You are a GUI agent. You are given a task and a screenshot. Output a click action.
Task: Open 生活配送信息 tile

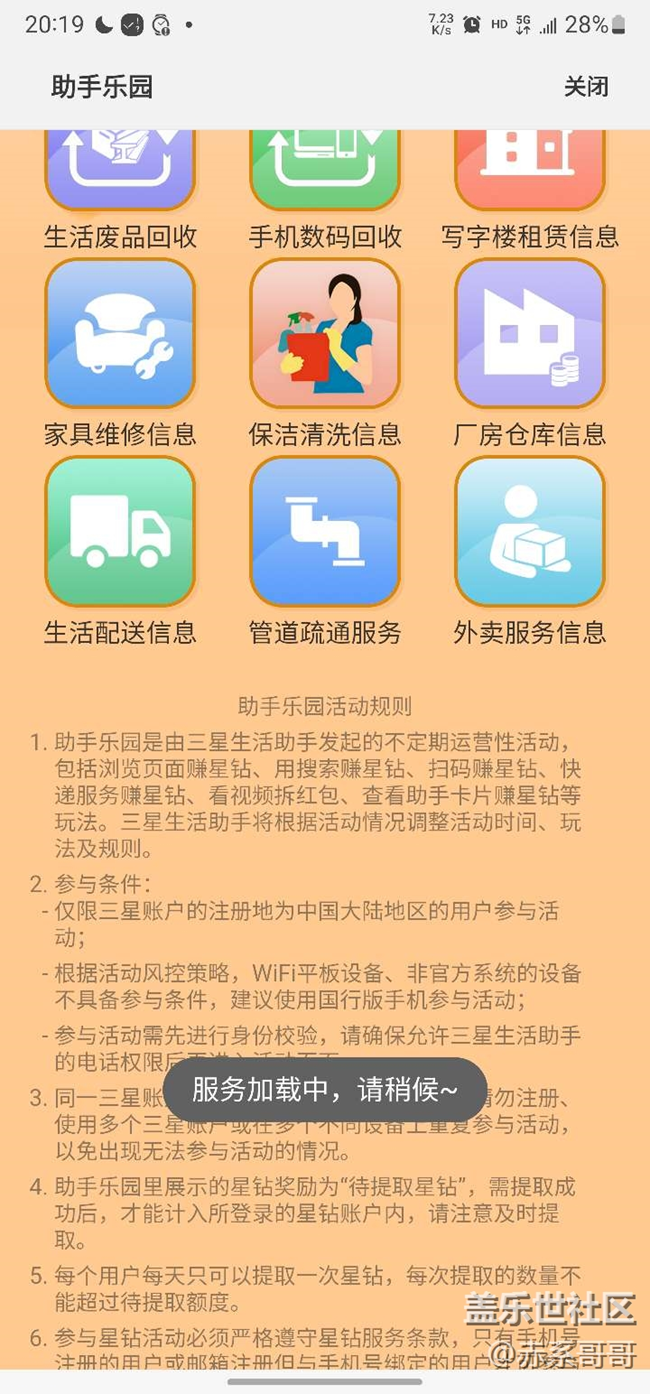point(120,531)
